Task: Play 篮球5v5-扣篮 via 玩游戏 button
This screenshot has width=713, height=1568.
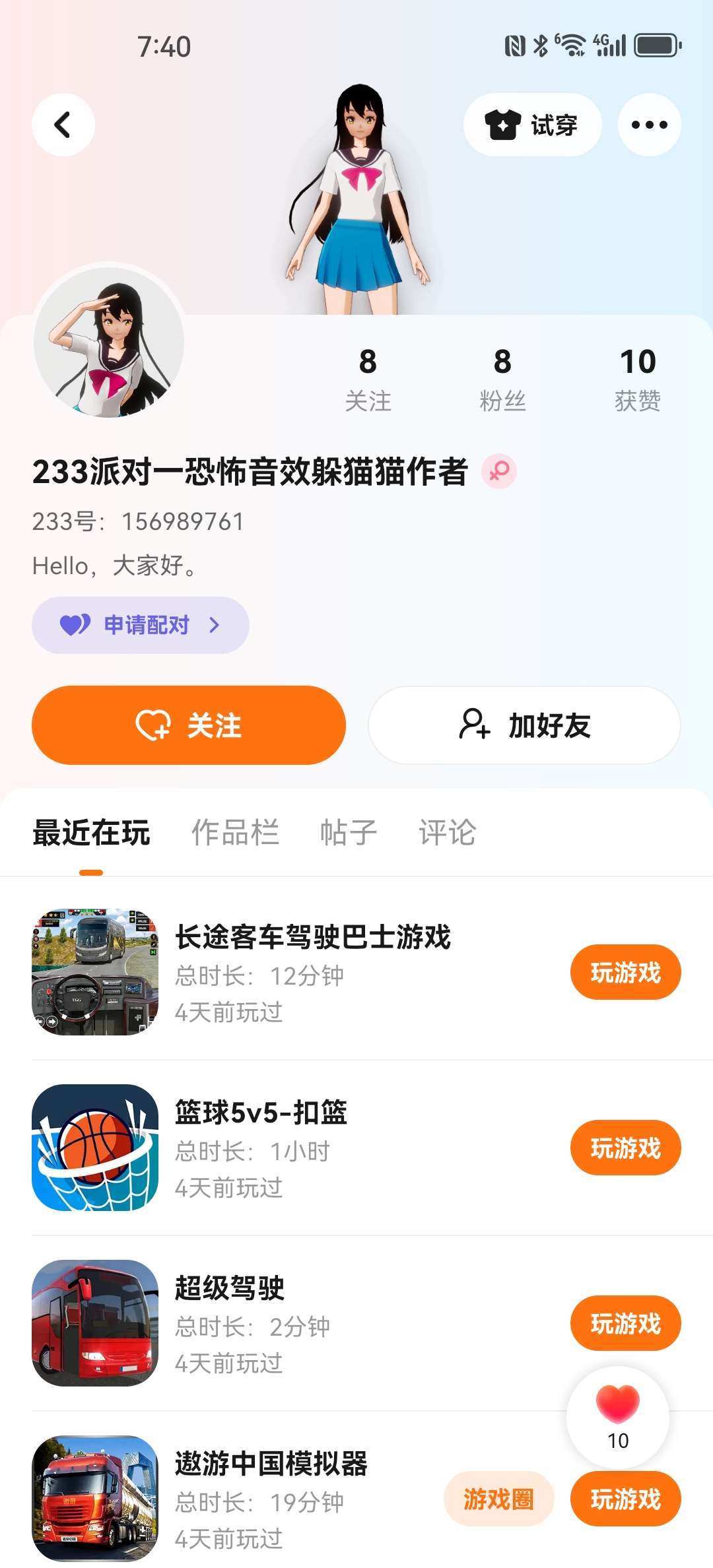Action: point(625,1148)
